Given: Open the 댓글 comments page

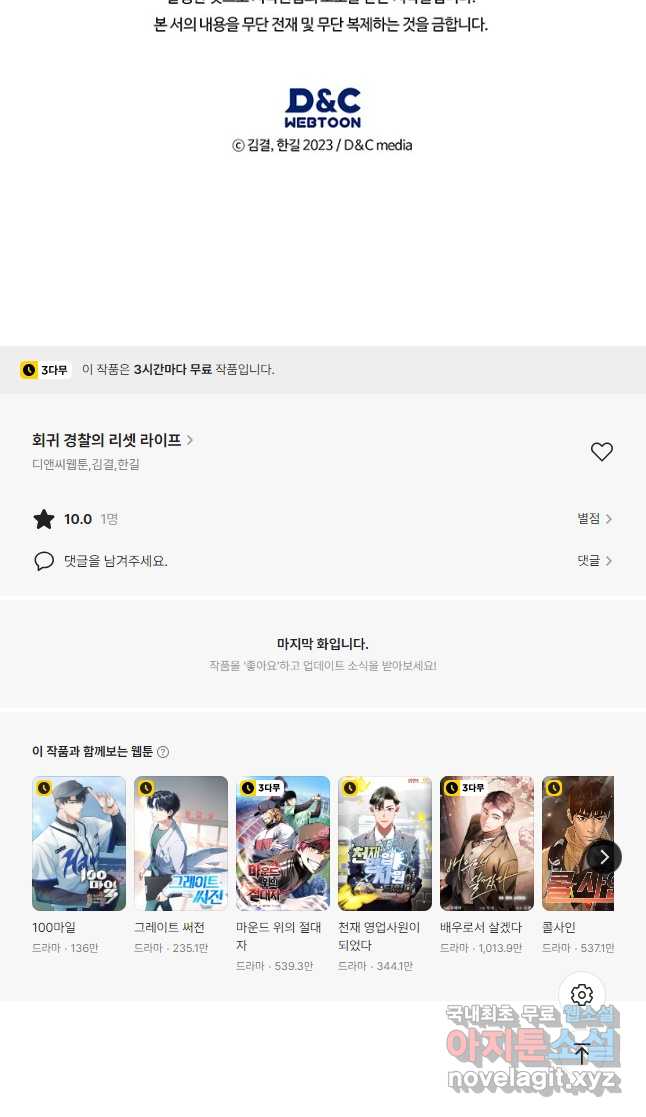Looking at the screenshot, I should coord(595,561).
